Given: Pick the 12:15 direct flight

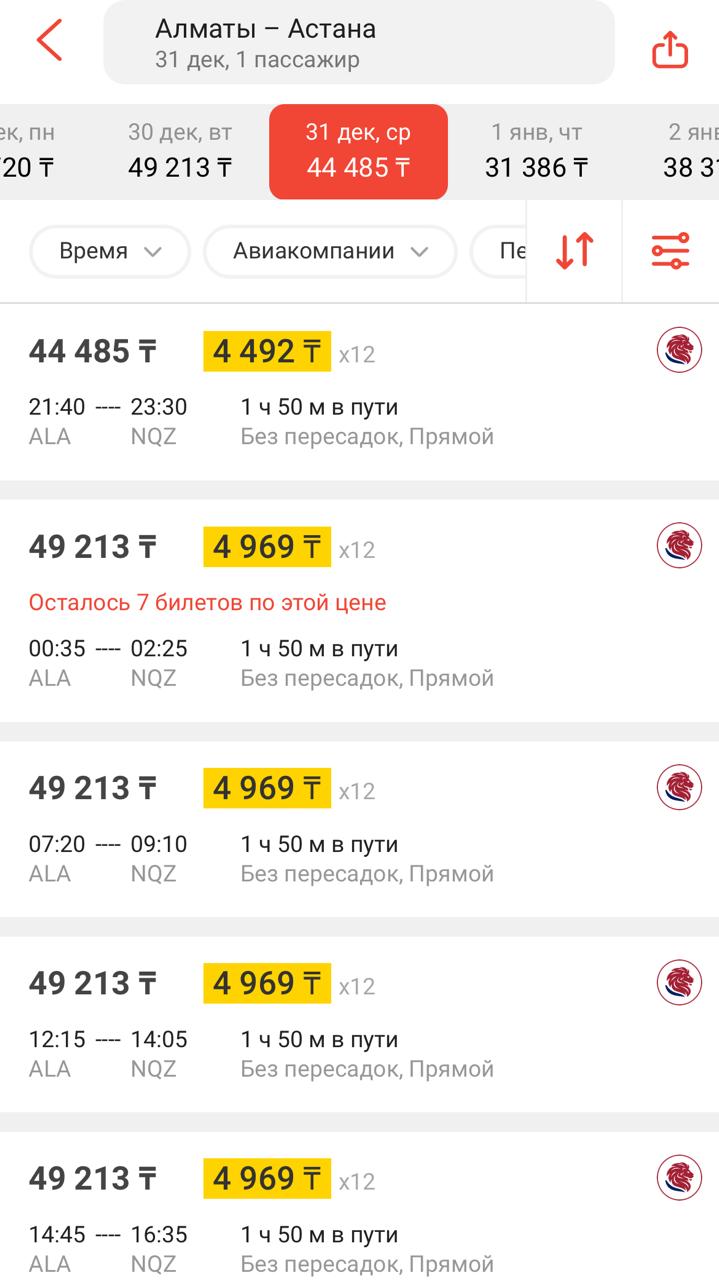Looking at the screenshot, I should 300,1024.
